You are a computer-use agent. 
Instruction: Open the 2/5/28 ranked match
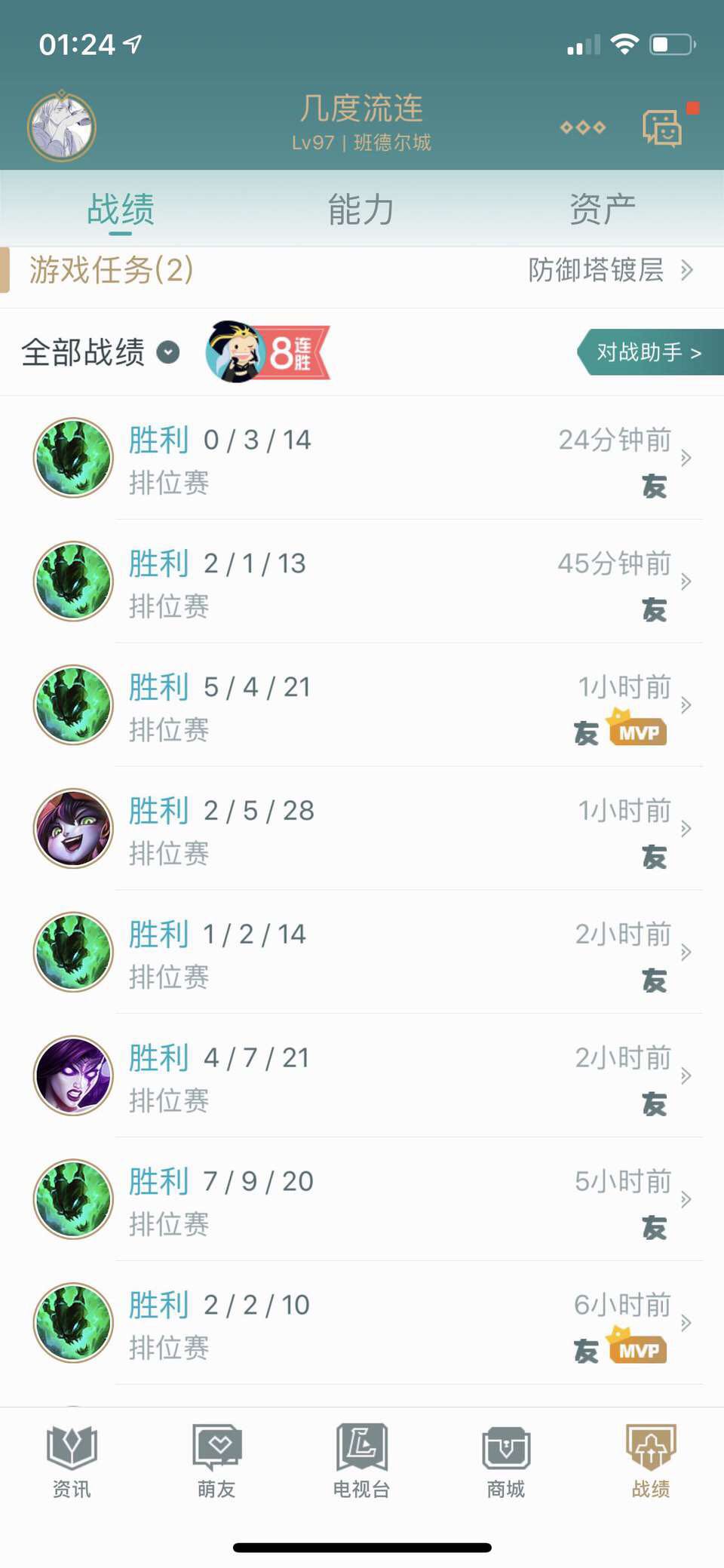362,829
